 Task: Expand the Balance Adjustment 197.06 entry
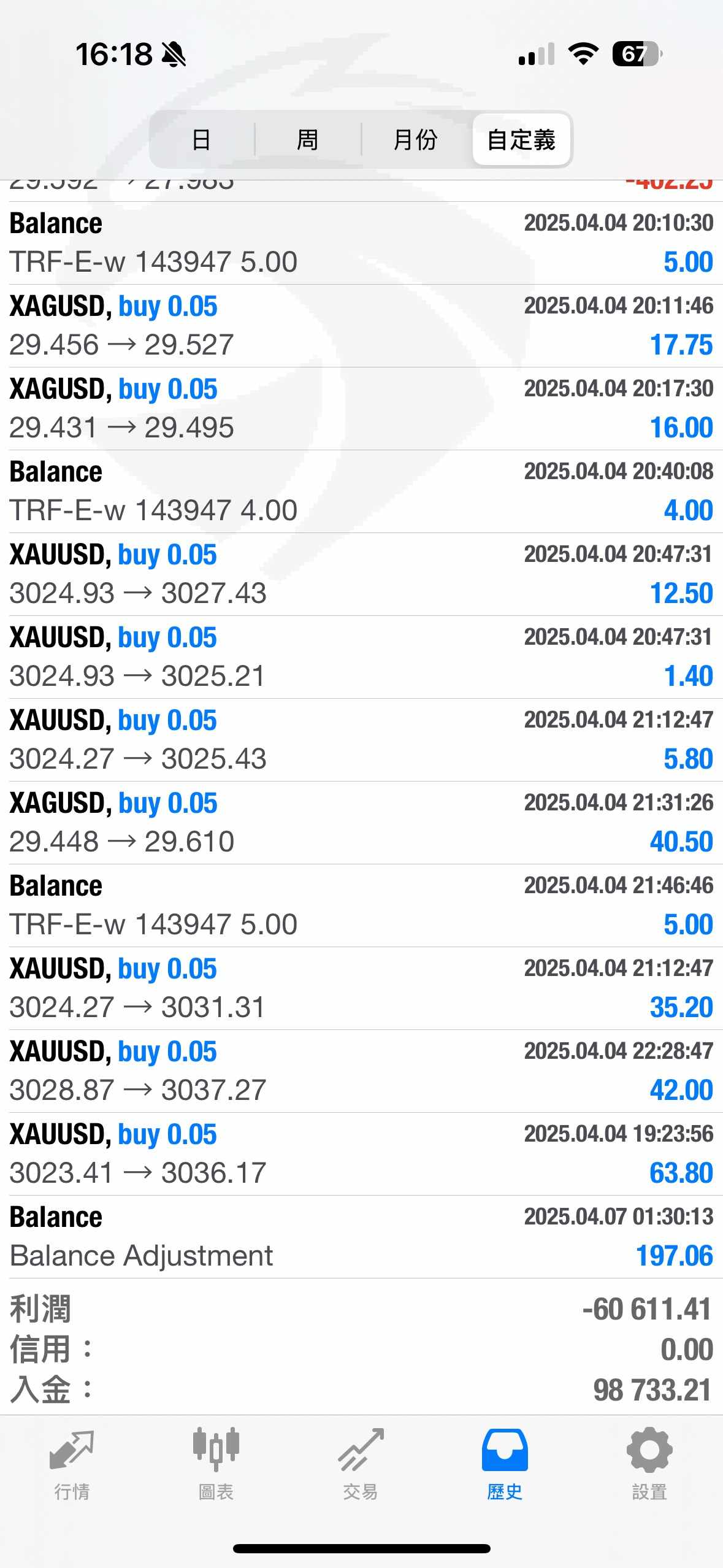[361, 1237]
